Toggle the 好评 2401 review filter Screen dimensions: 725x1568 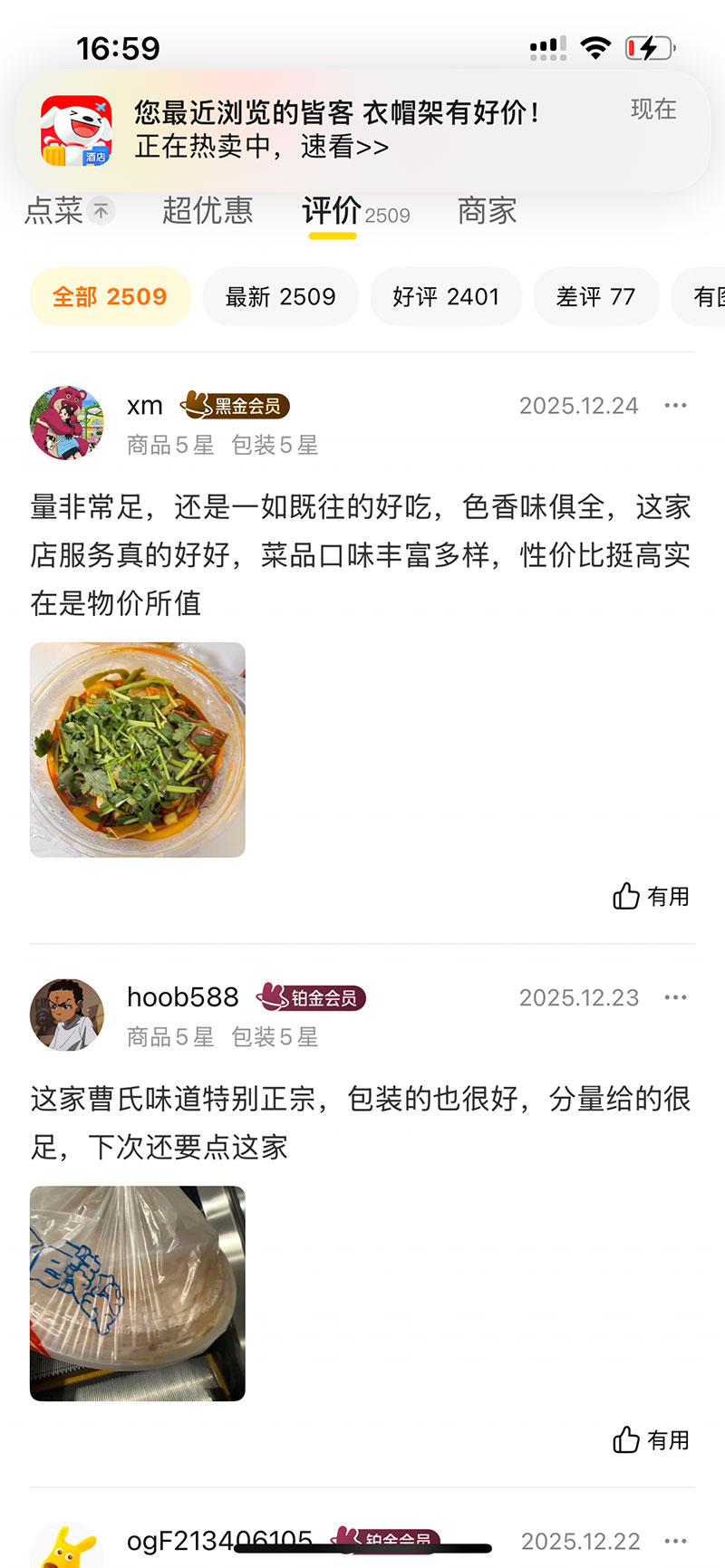coord(446,296)
